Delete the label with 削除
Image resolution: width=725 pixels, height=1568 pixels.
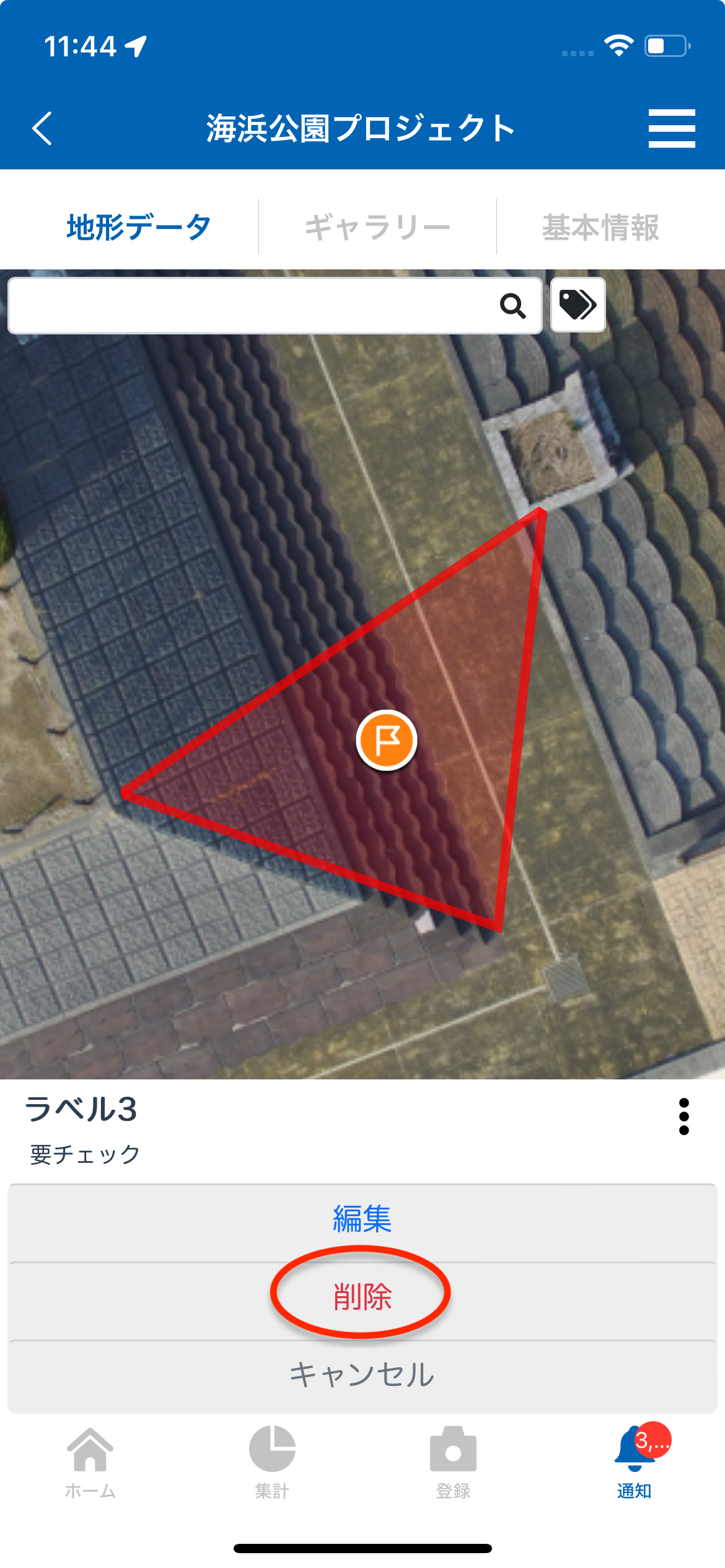[x=362, y=1297]
